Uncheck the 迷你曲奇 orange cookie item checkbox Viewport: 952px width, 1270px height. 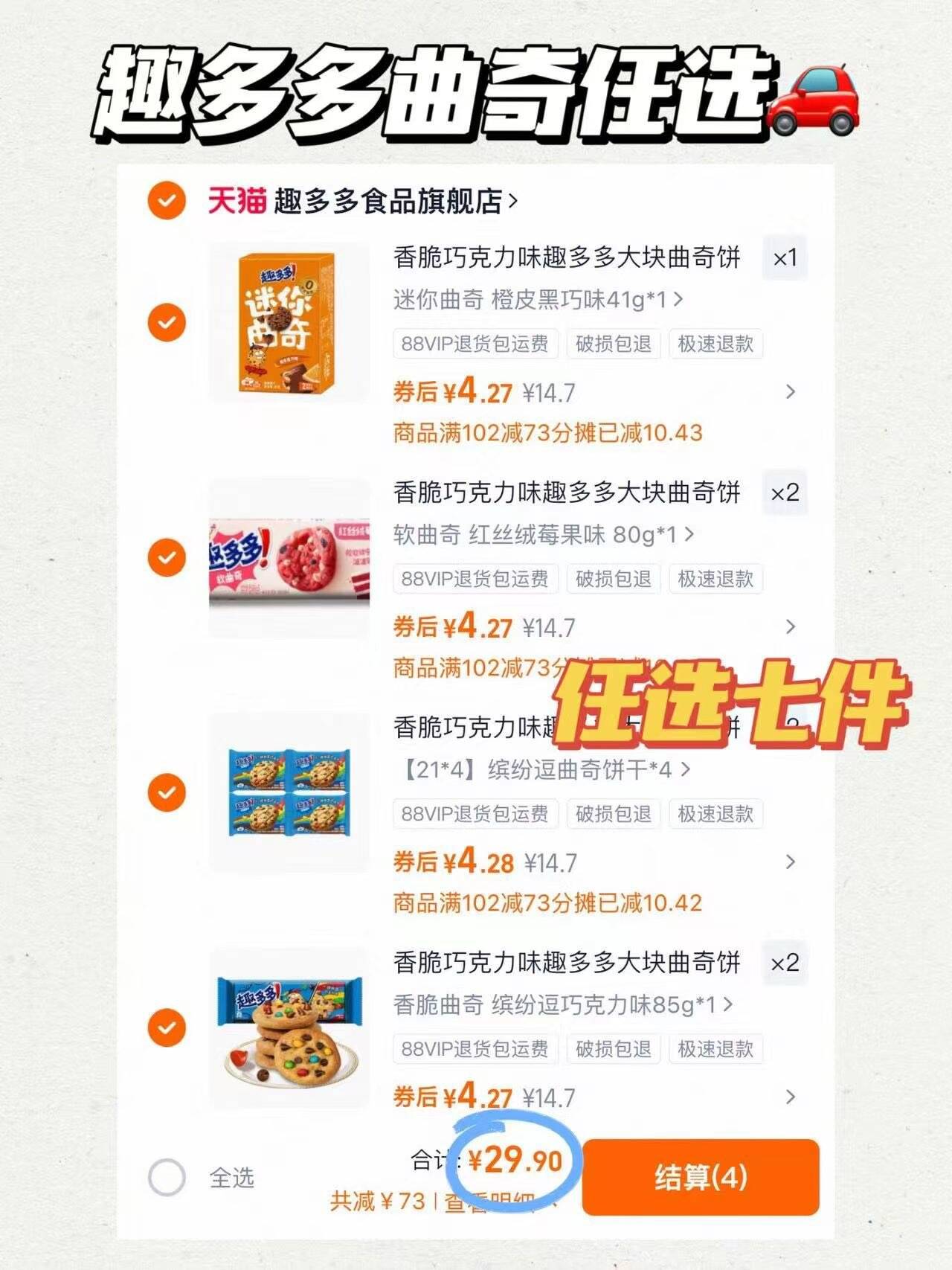(x=165, y=323)
